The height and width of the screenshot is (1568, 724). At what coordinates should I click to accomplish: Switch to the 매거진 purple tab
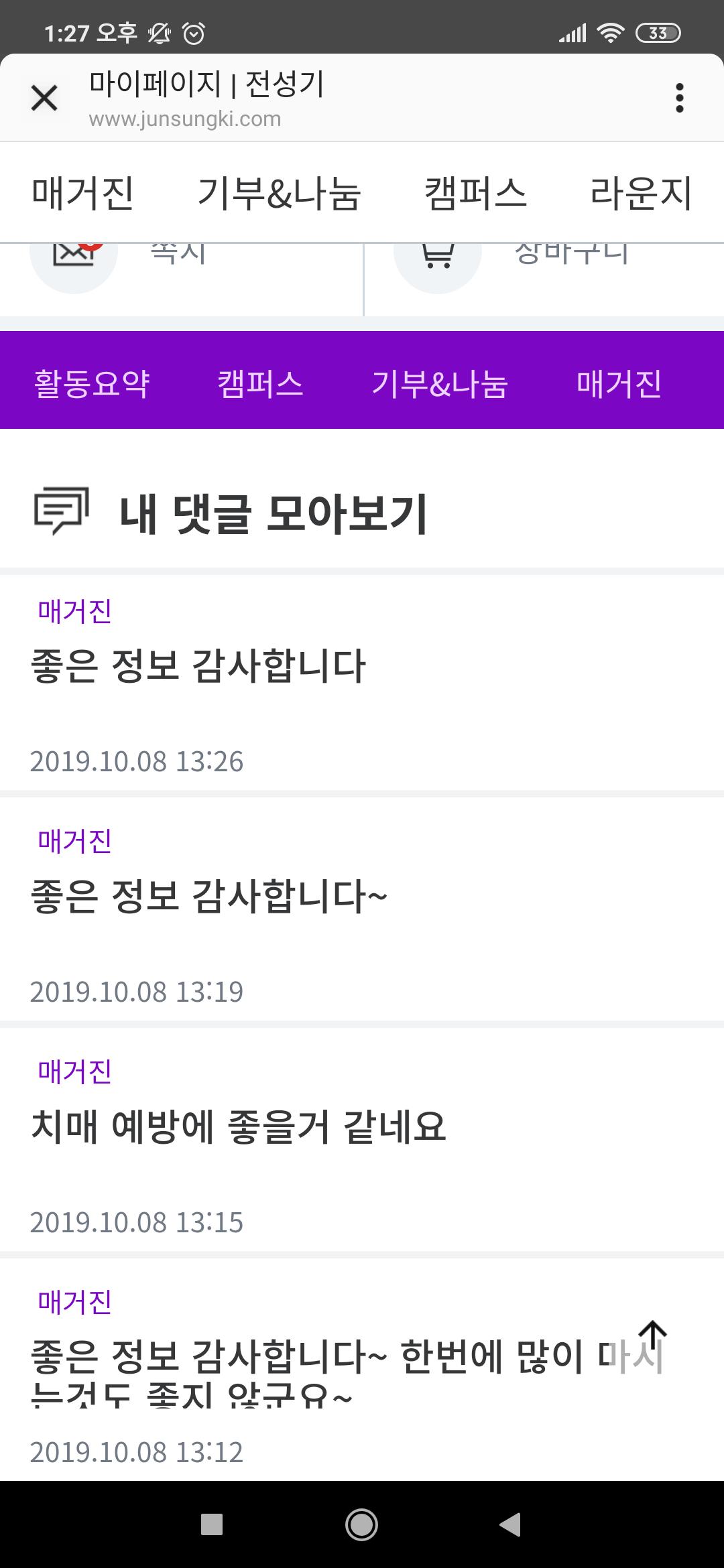619,384
